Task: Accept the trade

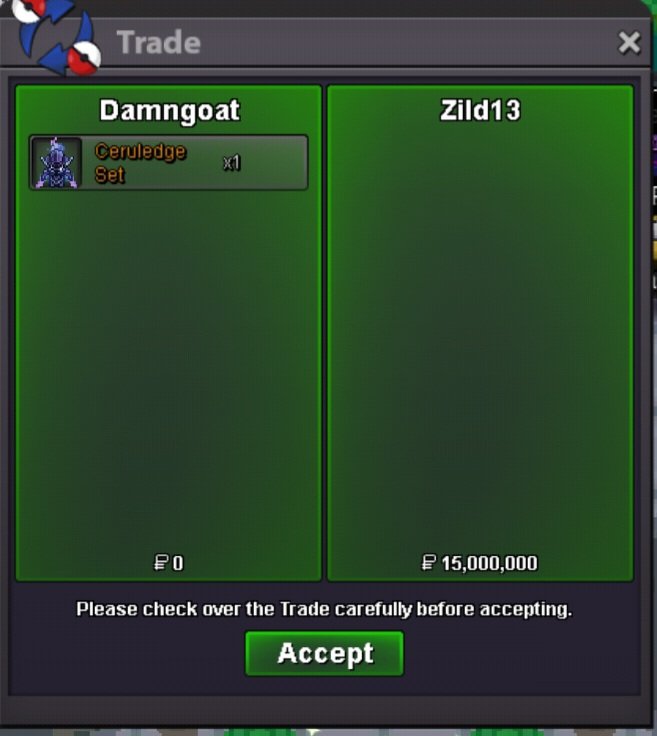Action: pos(324,654)
